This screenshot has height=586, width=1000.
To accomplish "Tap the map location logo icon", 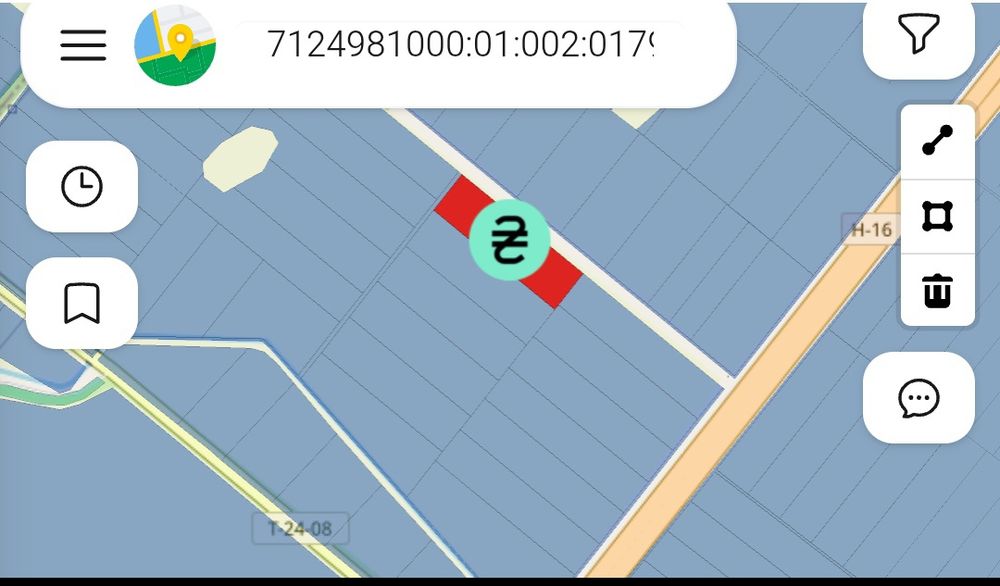I will [175, 45].
